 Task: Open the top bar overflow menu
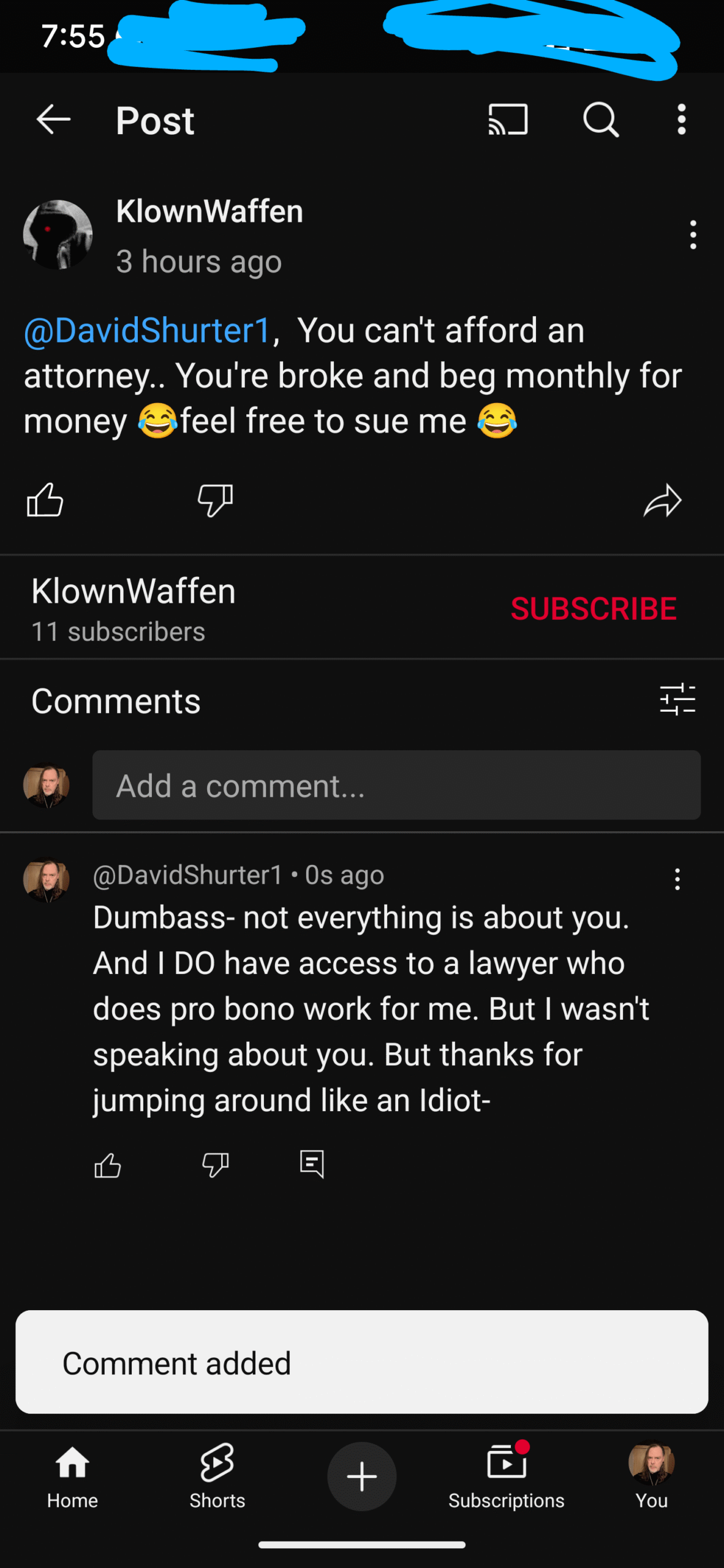[681, 119]
